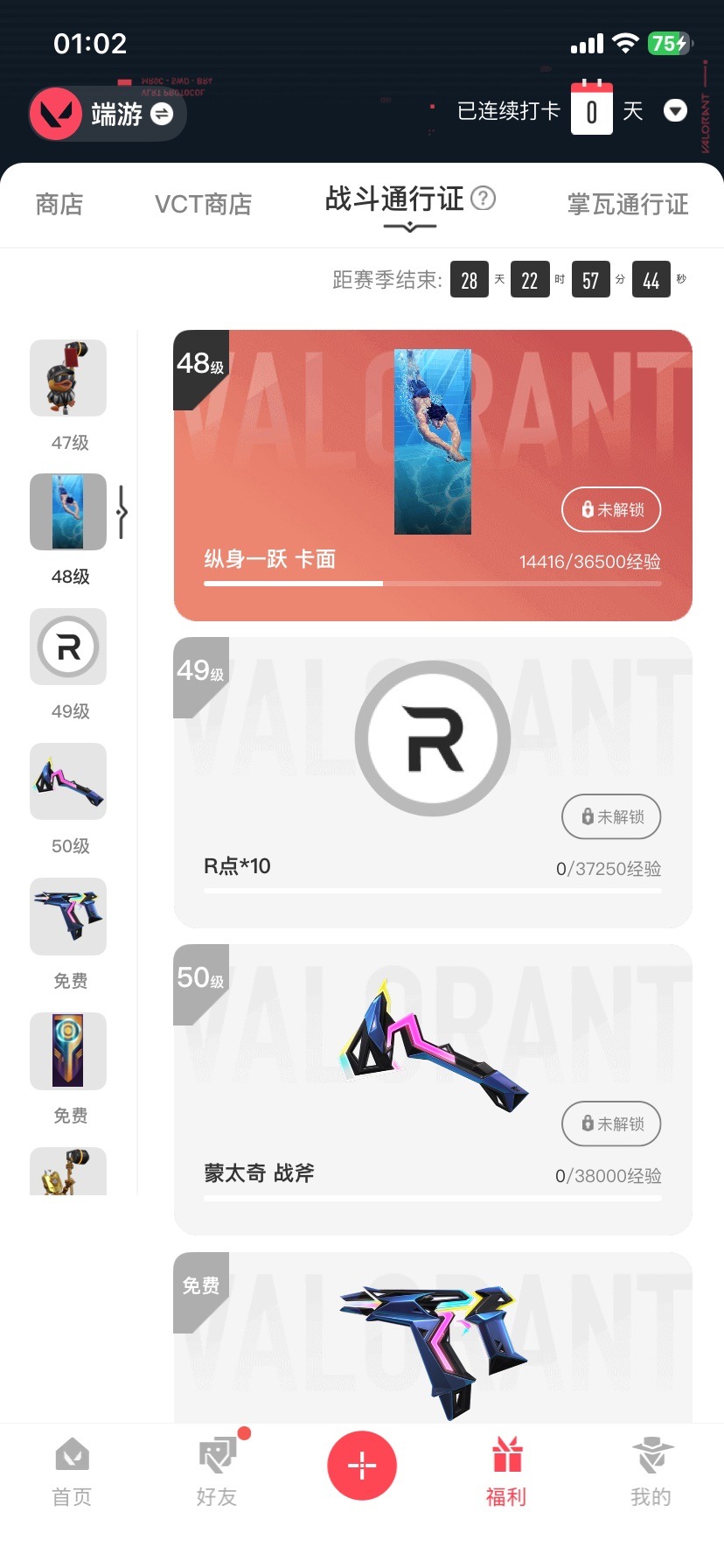Switch to 掌瓦通行证 tab

tap(626, 204)
